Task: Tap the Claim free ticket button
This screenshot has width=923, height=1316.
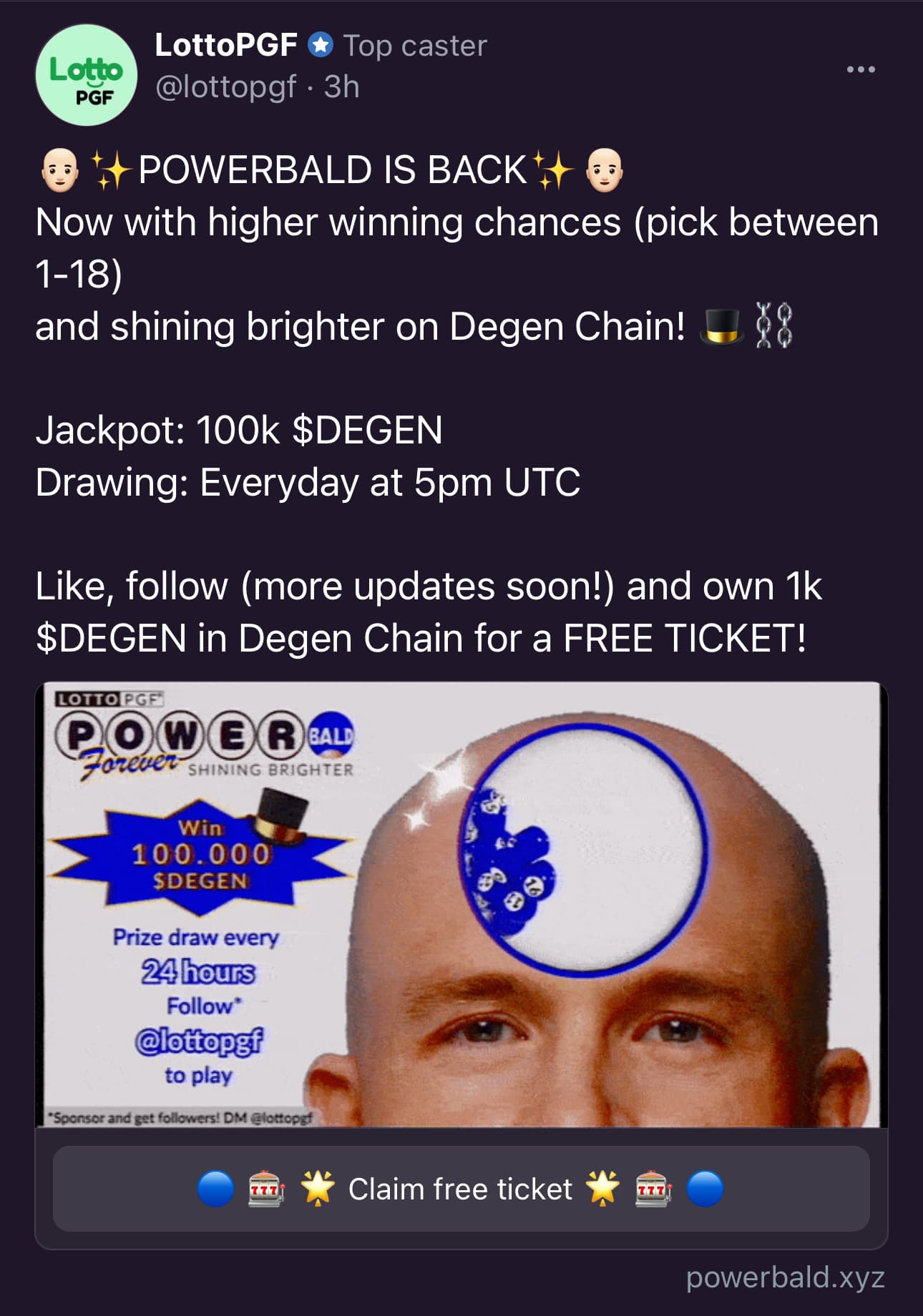Action: [x=461, y=1189]
